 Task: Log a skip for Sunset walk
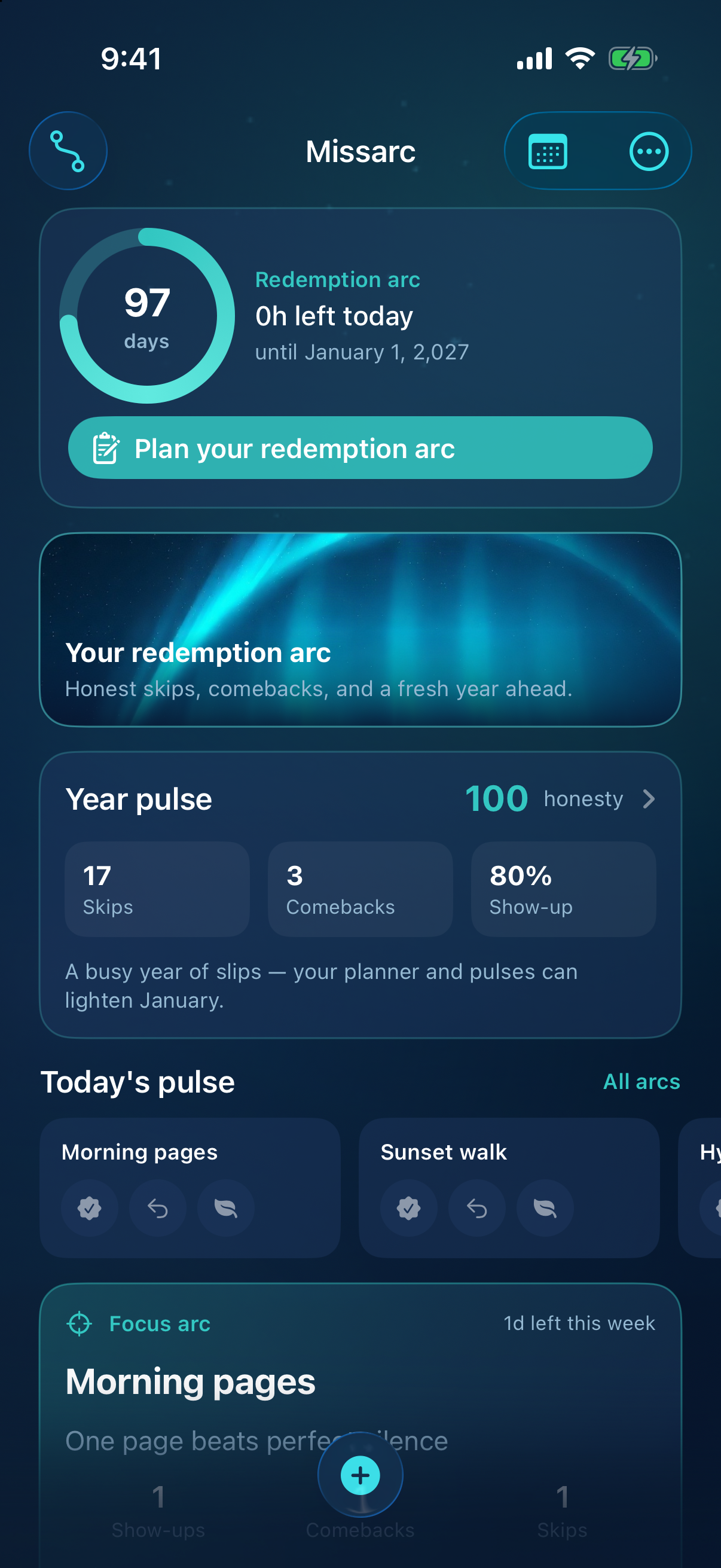tap(545, 1208)
